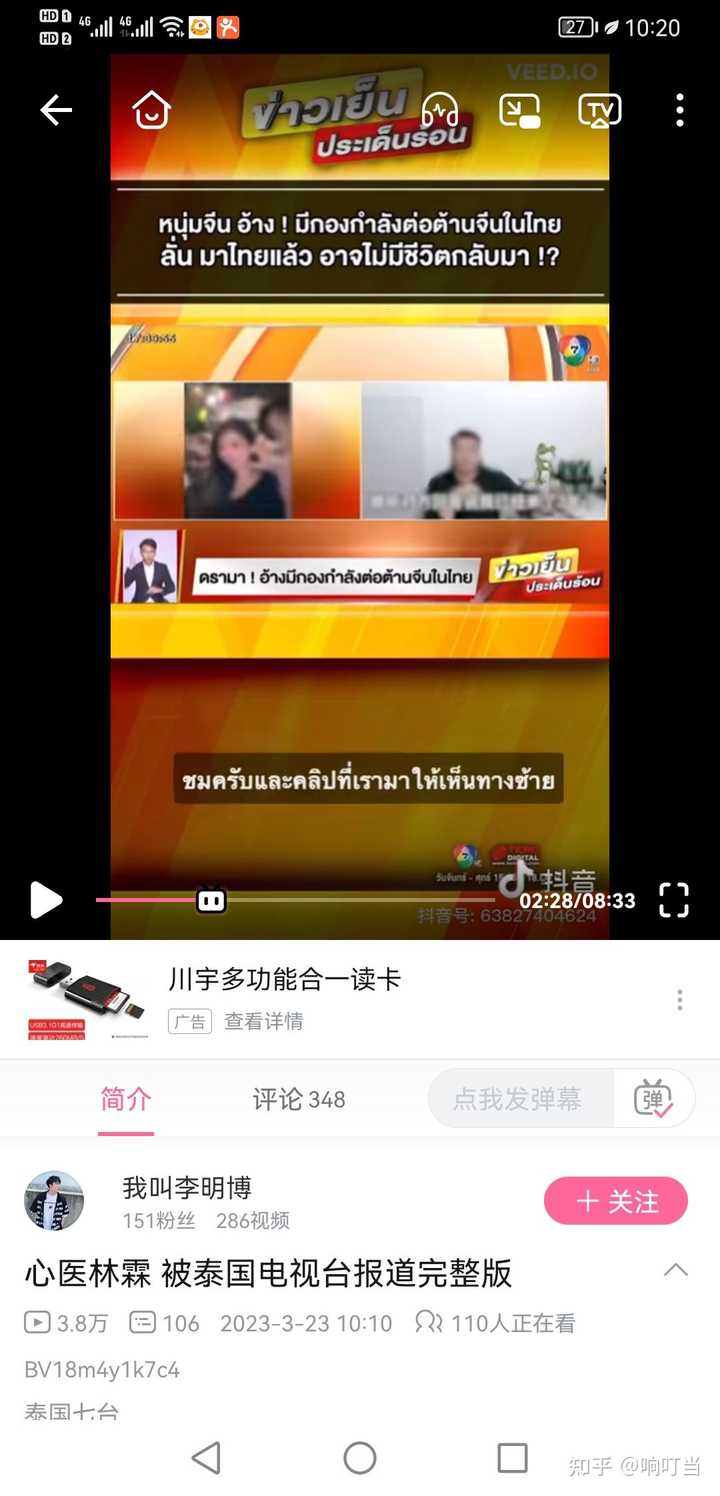Open the video overflow menu
Image resolution: width=720 pixels, height=1496 pixels.
(680, 110)
